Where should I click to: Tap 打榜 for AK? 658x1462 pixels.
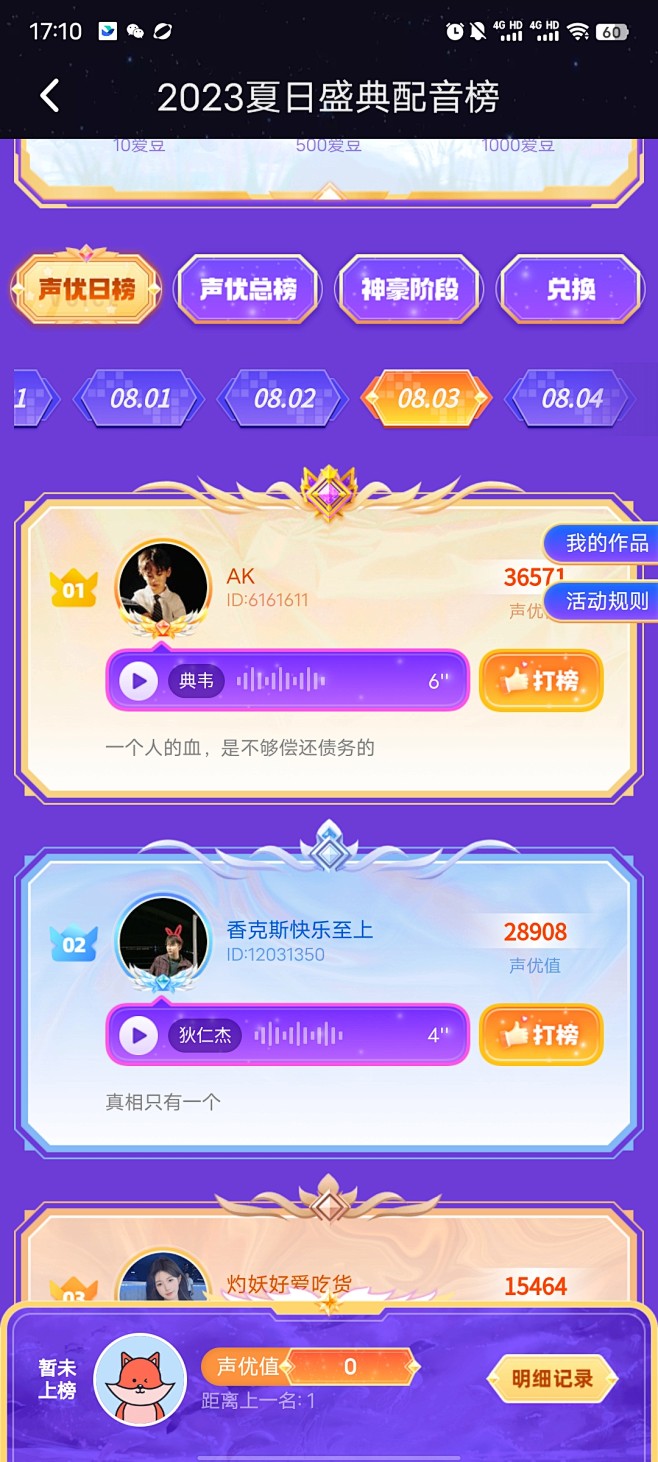pyautogui.click(x=541, y=681)
